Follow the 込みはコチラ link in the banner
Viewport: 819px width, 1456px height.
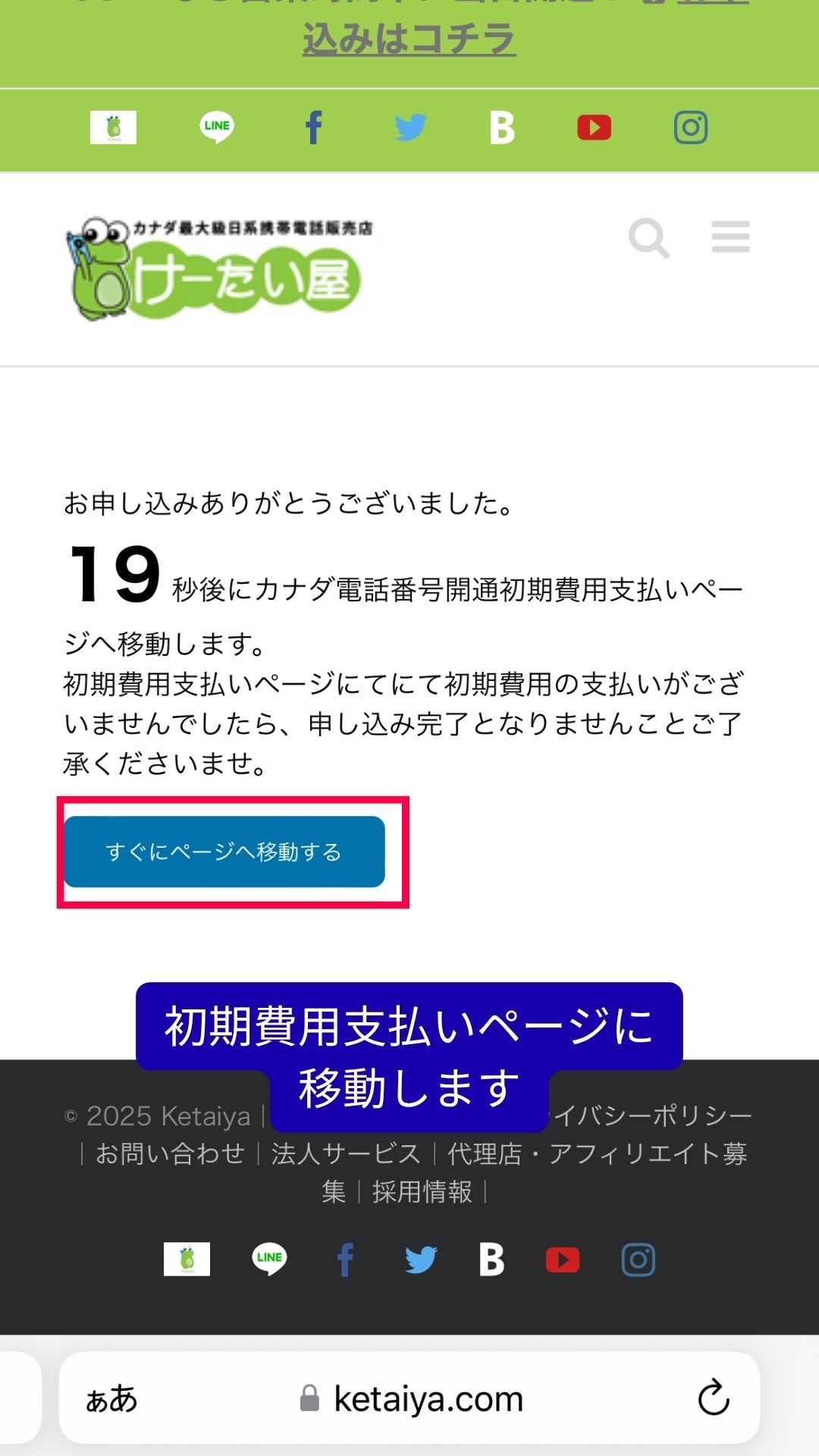409,39
